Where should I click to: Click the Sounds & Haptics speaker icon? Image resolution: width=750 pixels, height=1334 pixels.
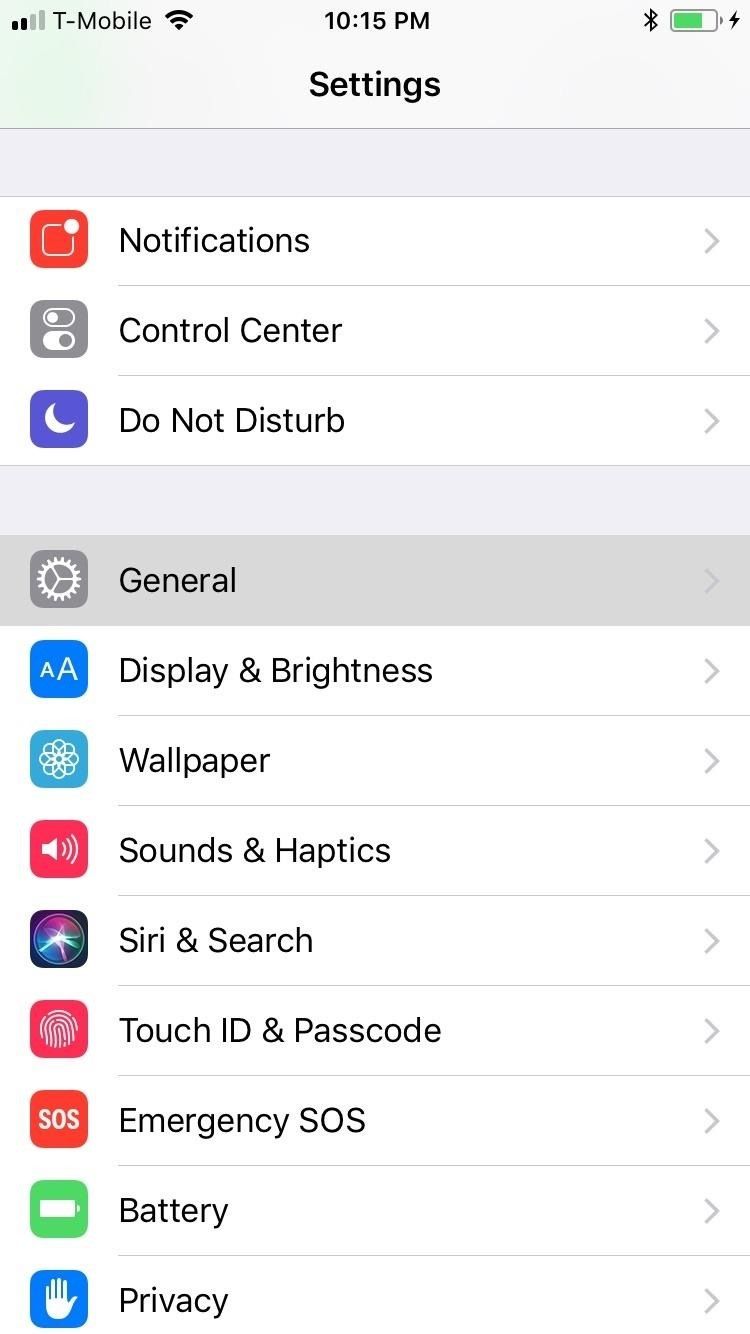pyautogui.click(x=58, y=849)
